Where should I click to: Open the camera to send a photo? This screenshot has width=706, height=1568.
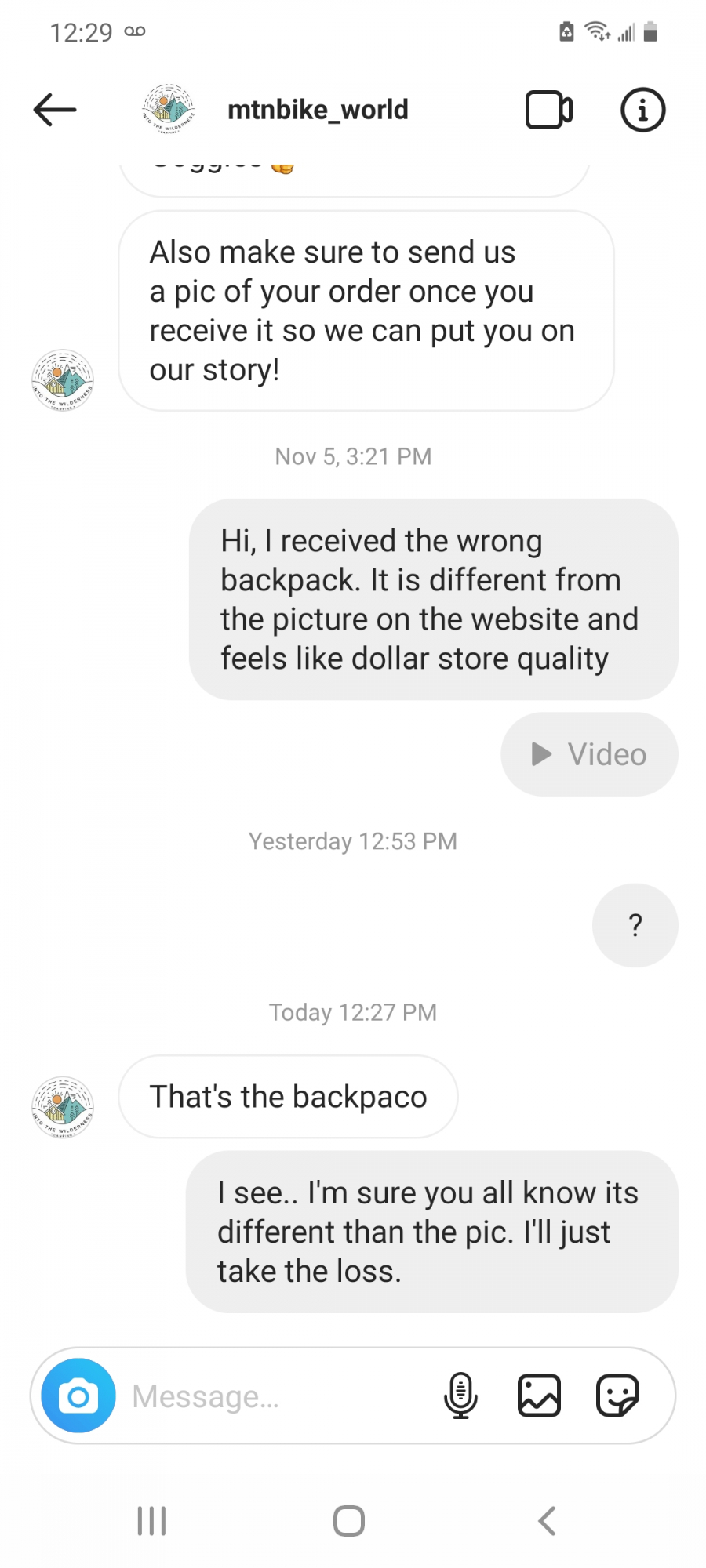pyautogui.click(x=78, y=1396)
